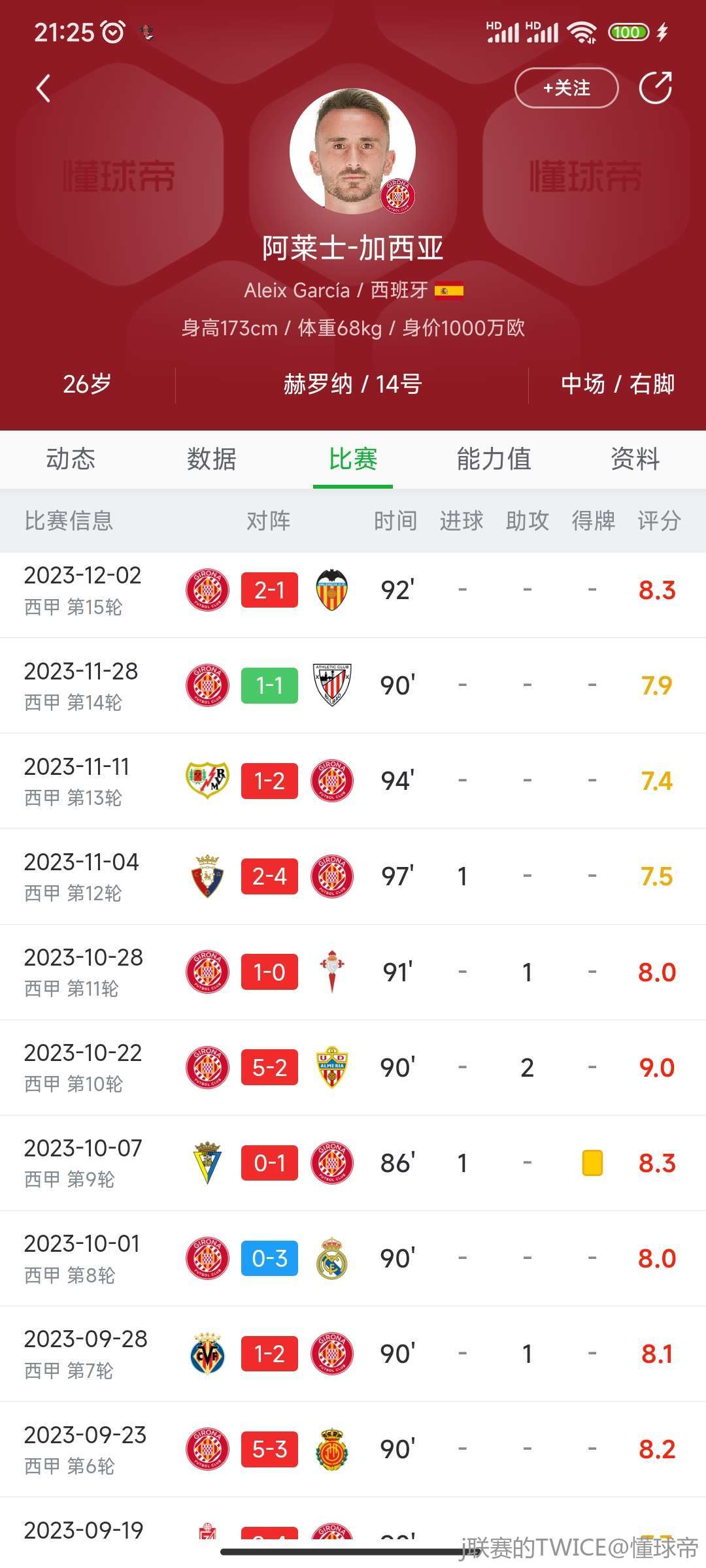Switch to the 数据 tab
Image resolution: width=706 pixels, height=1568 pixels.
(212, 459)
